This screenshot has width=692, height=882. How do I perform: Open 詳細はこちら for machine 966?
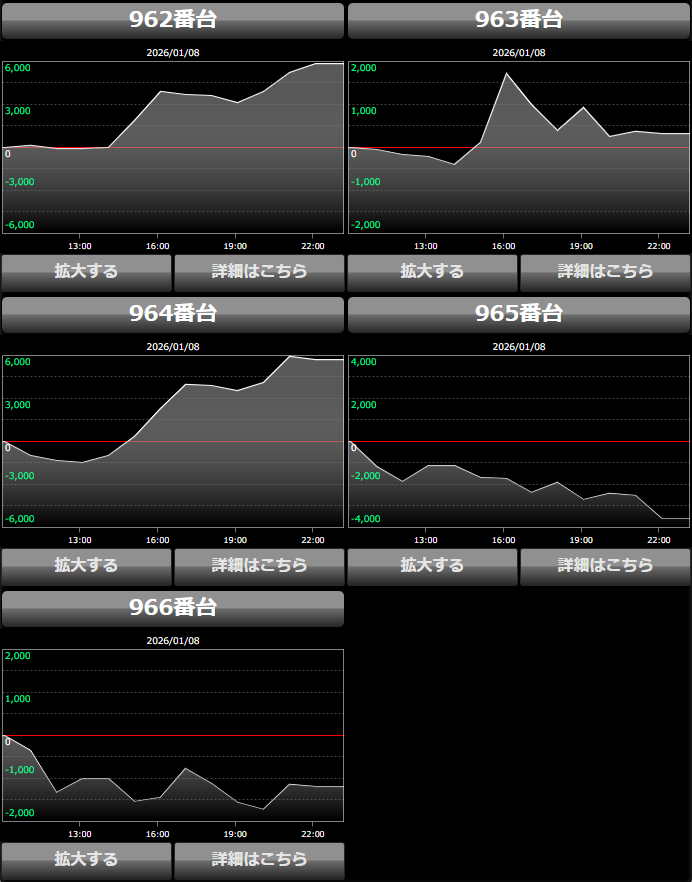point(259,860)
